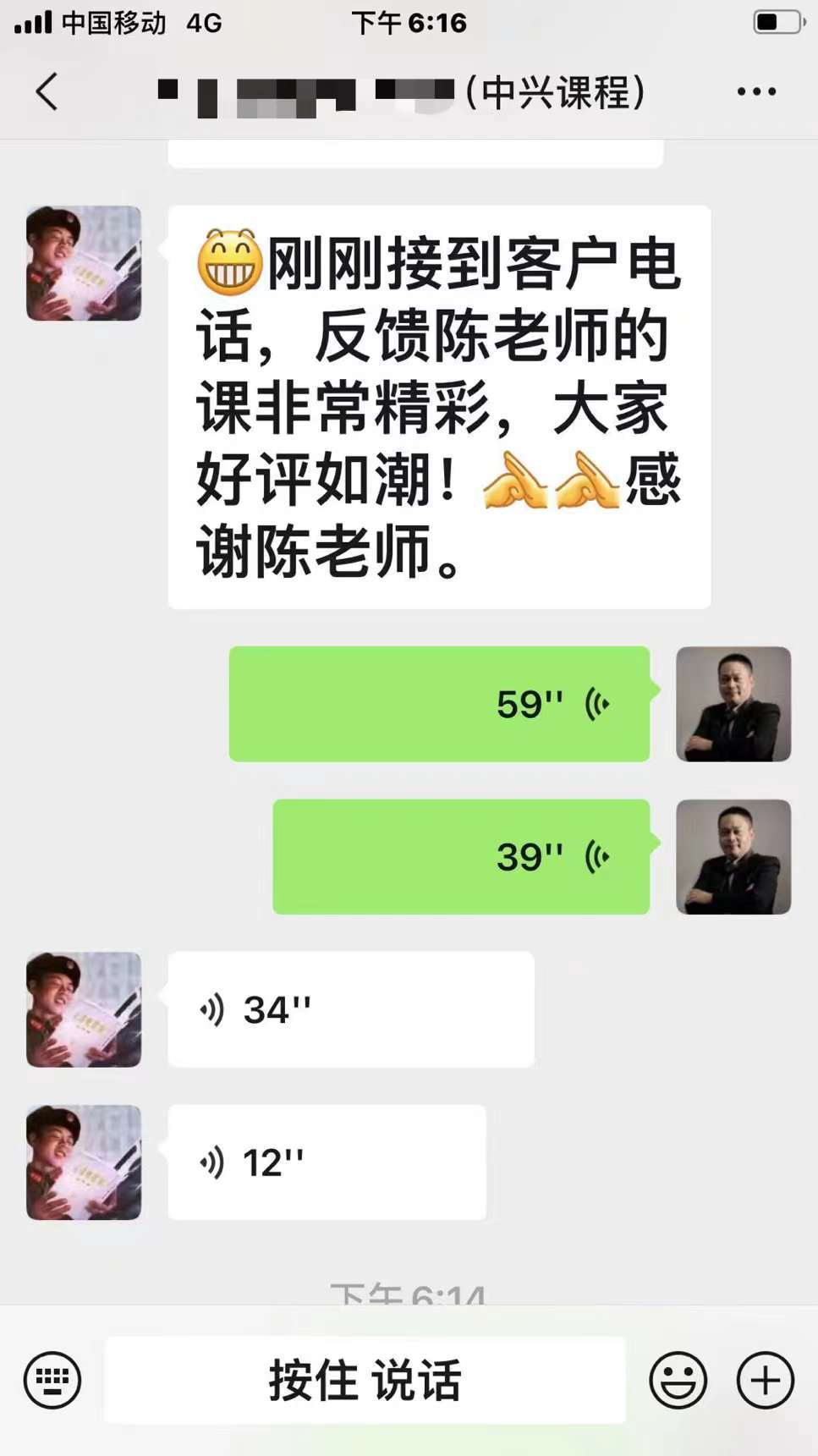Play the 34-second voice message
The height and width of the screenshot is (1456, 818).
[350, 1009]
